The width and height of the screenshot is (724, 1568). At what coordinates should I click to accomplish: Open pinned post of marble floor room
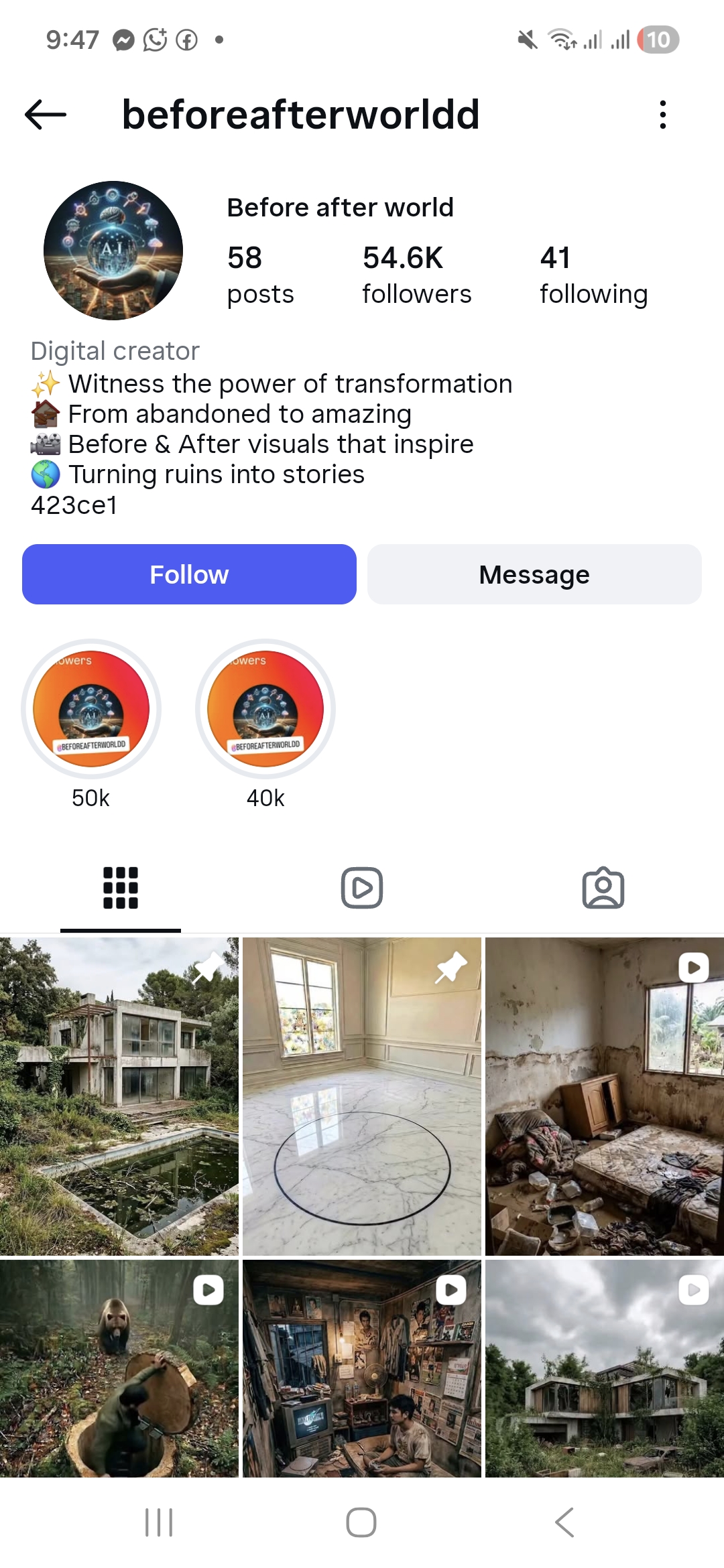pyautogui.click(x=362, y=1096)
